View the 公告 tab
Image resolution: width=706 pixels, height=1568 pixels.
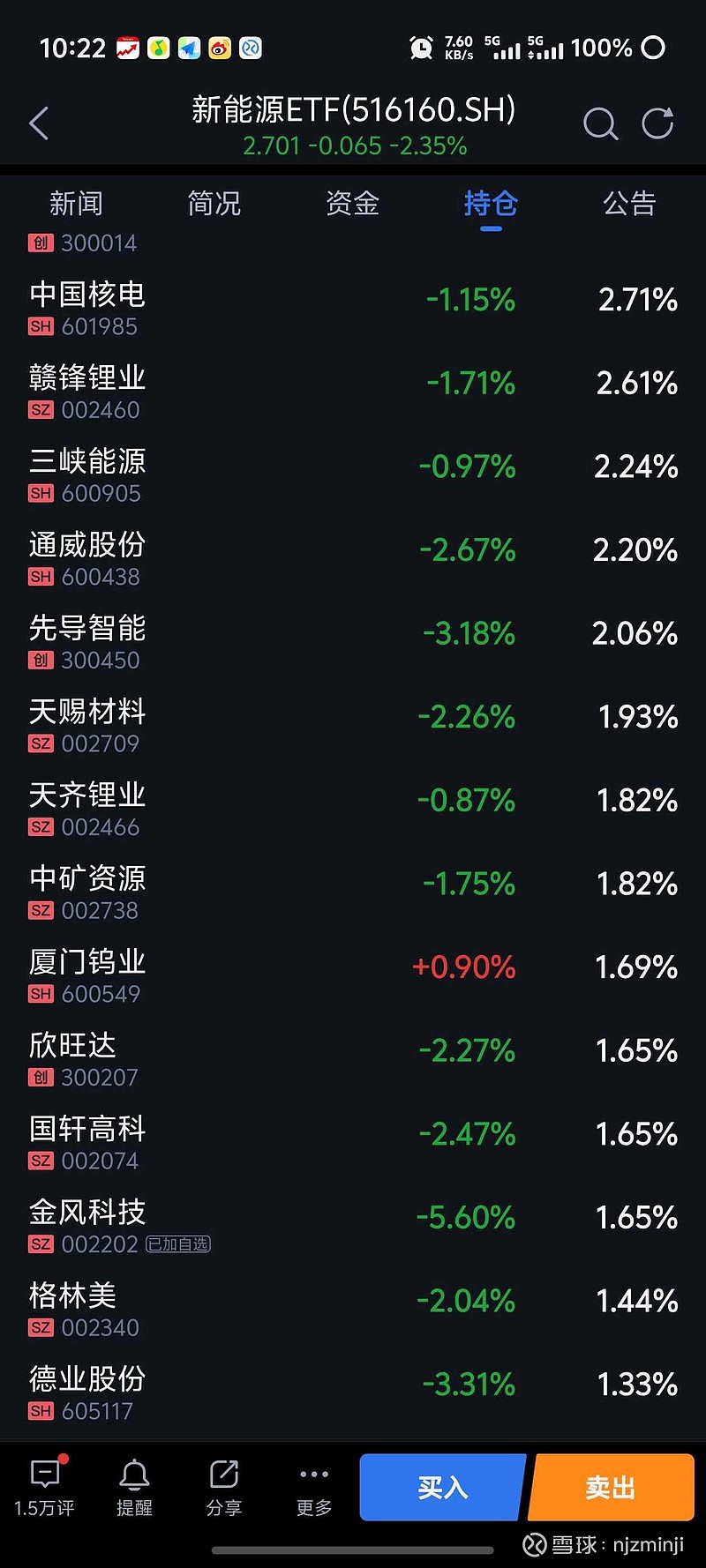(630, 204)
